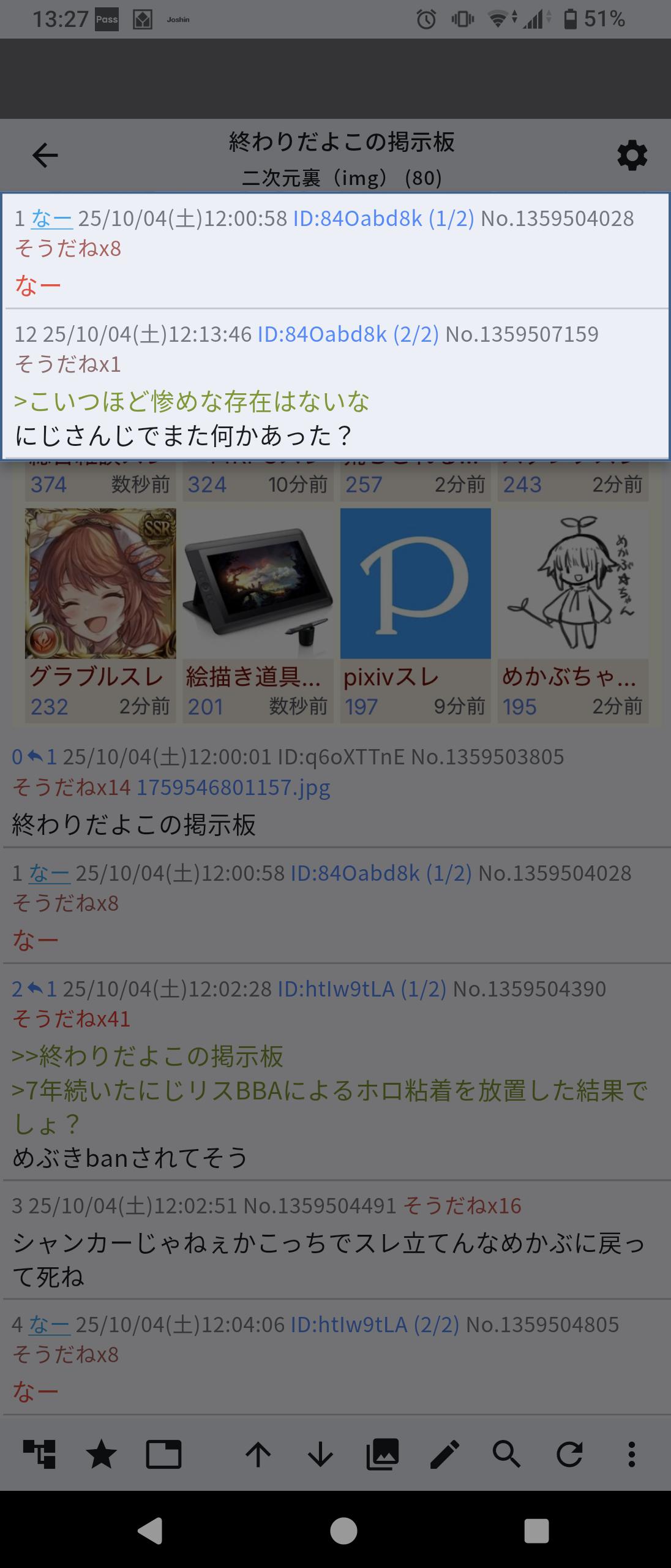Reload the thread

coord(569,1454)
